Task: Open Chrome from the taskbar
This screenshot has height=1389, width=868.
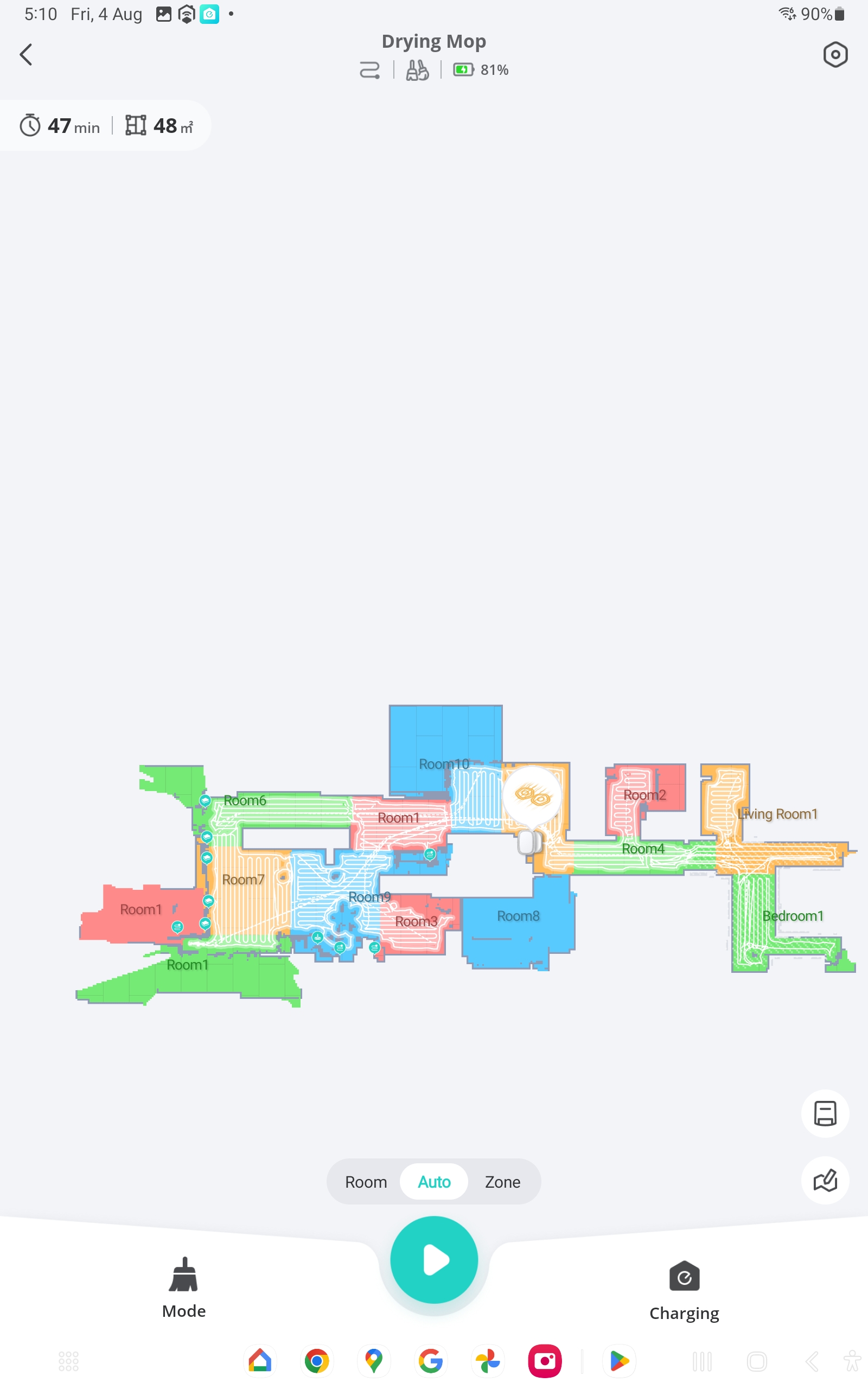Action: point(317,1361)
